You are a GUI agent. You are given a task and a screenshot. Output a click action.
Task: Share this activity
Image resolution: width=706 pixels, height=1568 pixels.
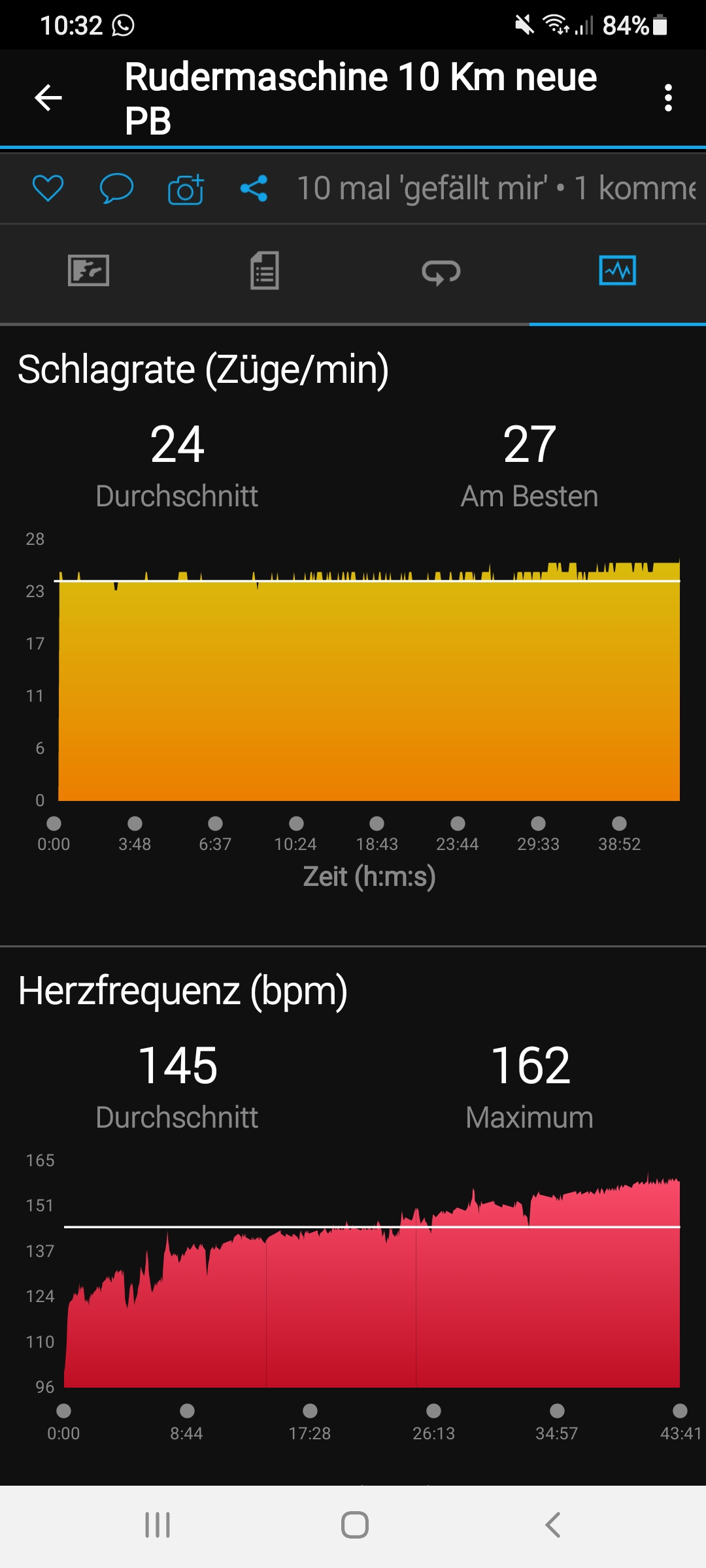[254, 189]
